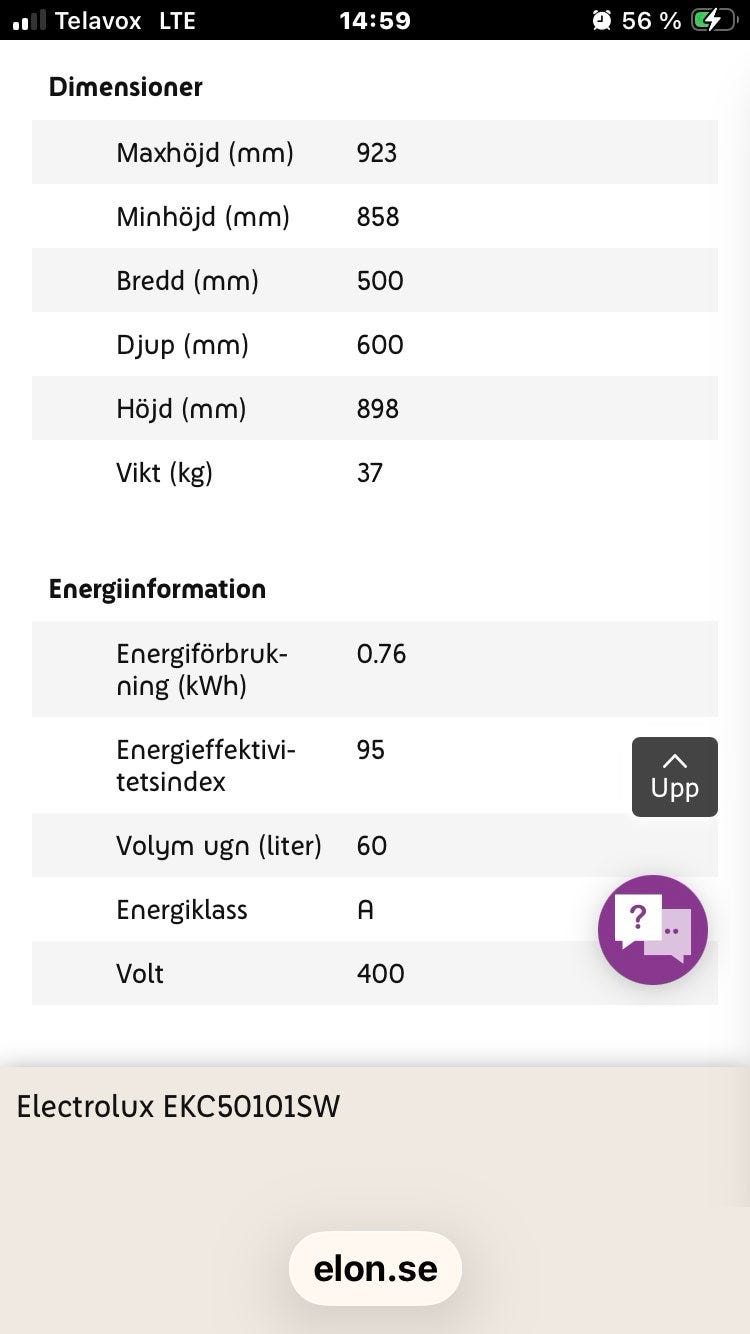Viewport: 750px width, 1334px height.
Task: Tap the elon.se site pill
Action: (375, 1268)
